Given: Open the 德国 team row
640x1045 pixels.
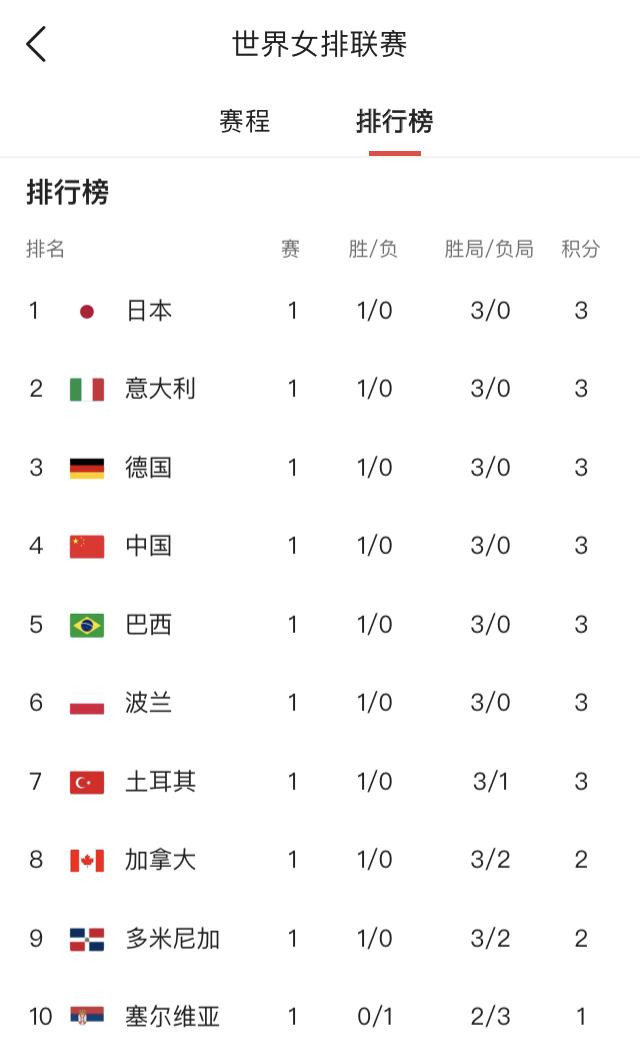Looking at the screenshot, I should pos(320,467).
